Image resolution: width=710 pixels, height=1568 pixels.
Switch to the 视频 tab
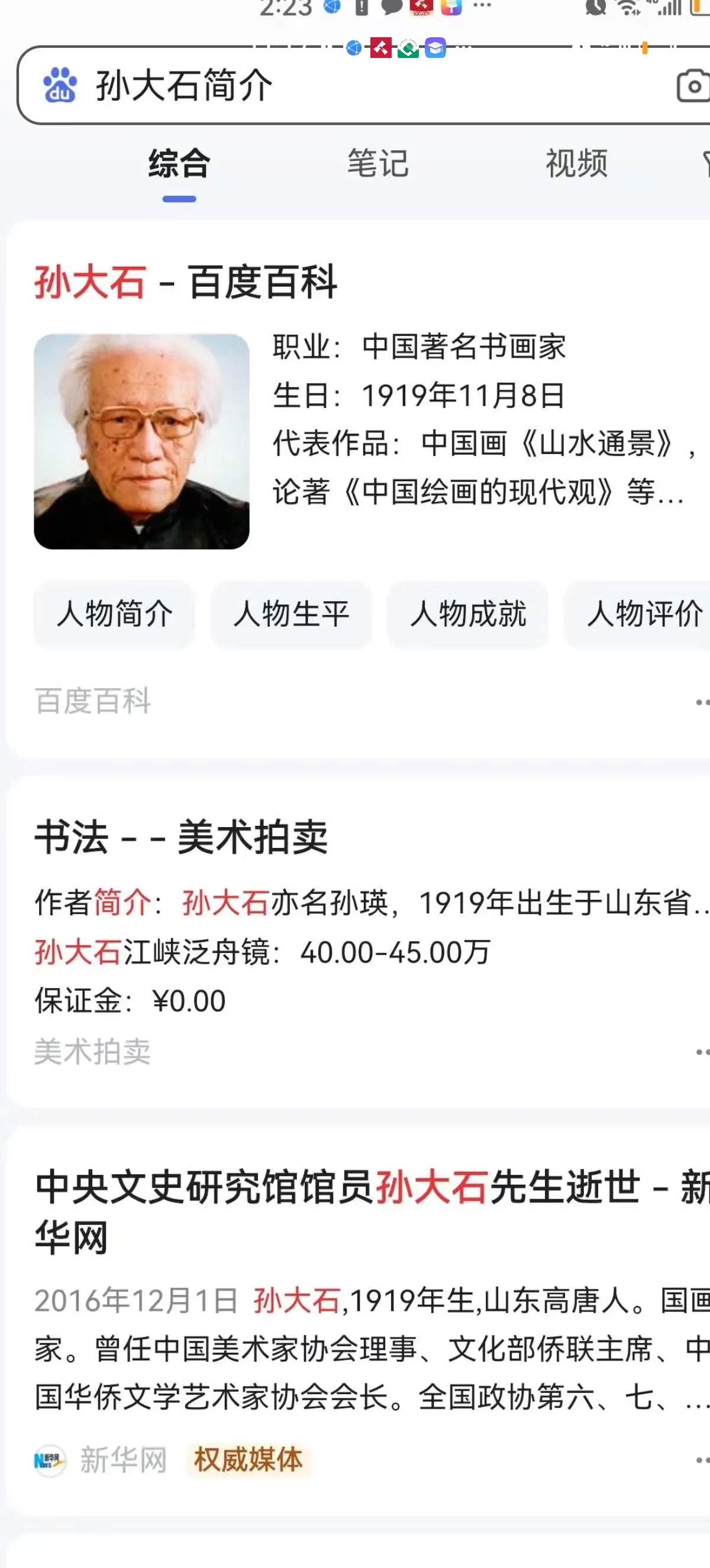point(576,163)
